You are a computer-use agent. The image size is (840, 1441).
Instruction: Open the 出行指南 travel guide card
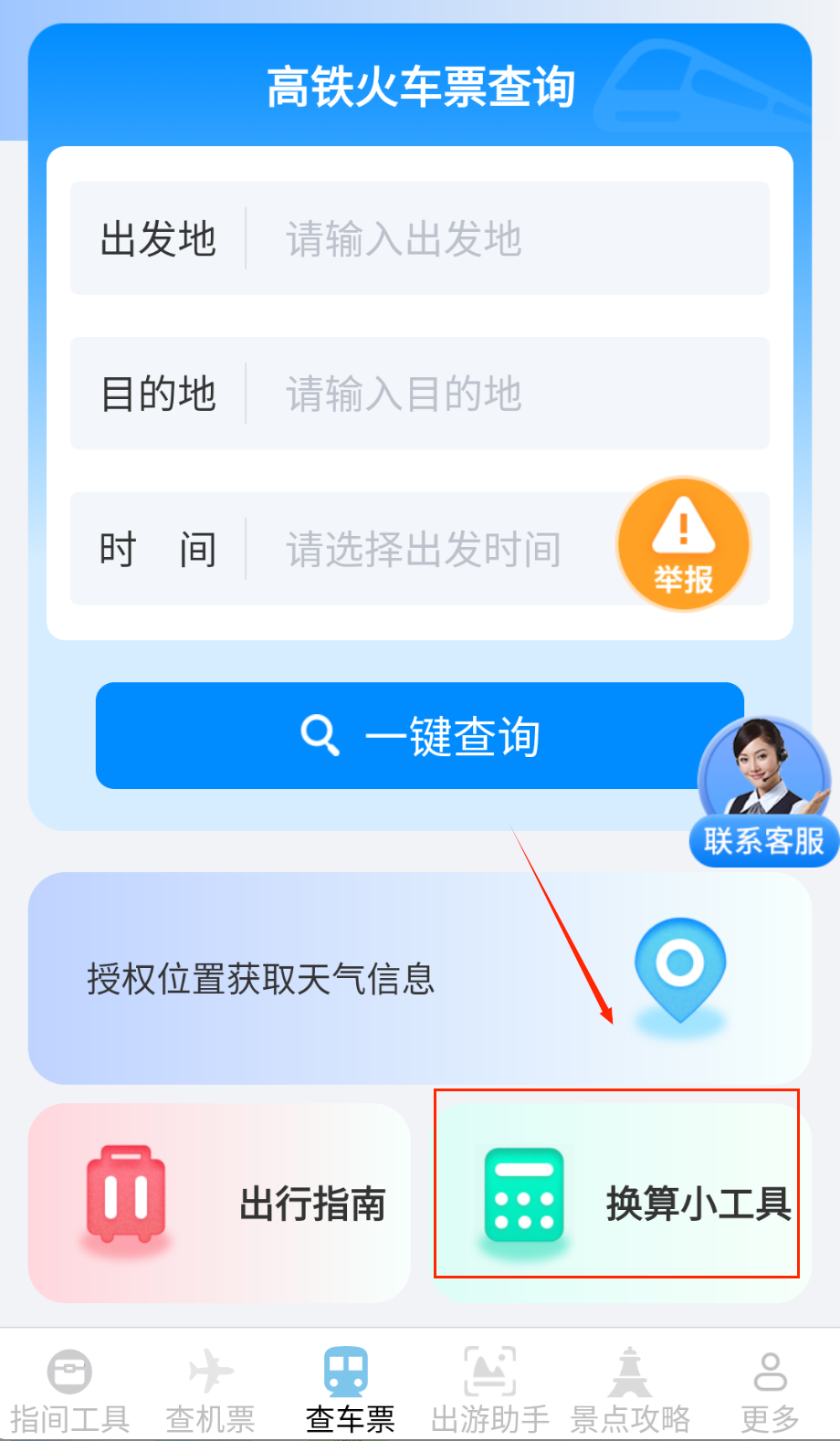pyautogui.click(x=219, y=1204)
